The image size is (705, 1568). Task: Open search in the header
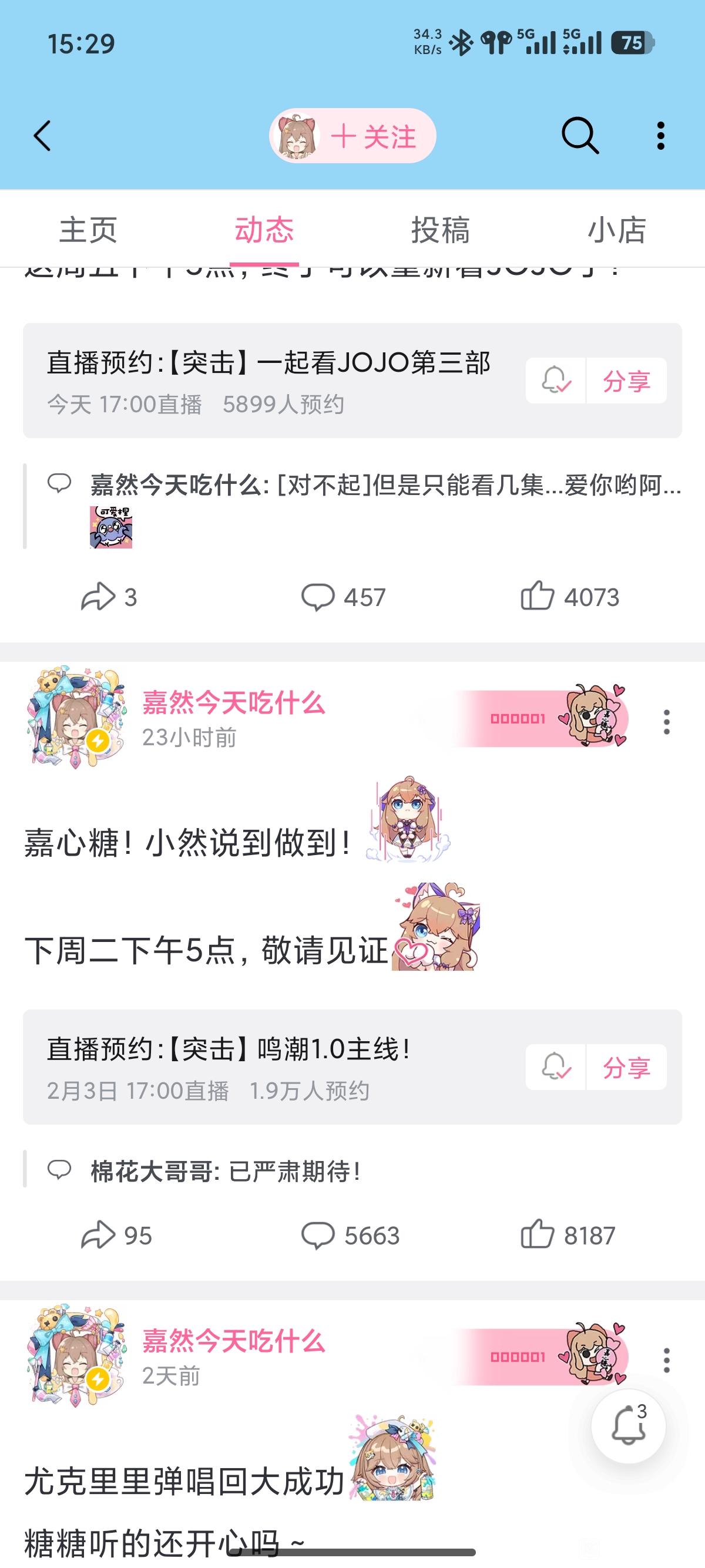(580, 135)
